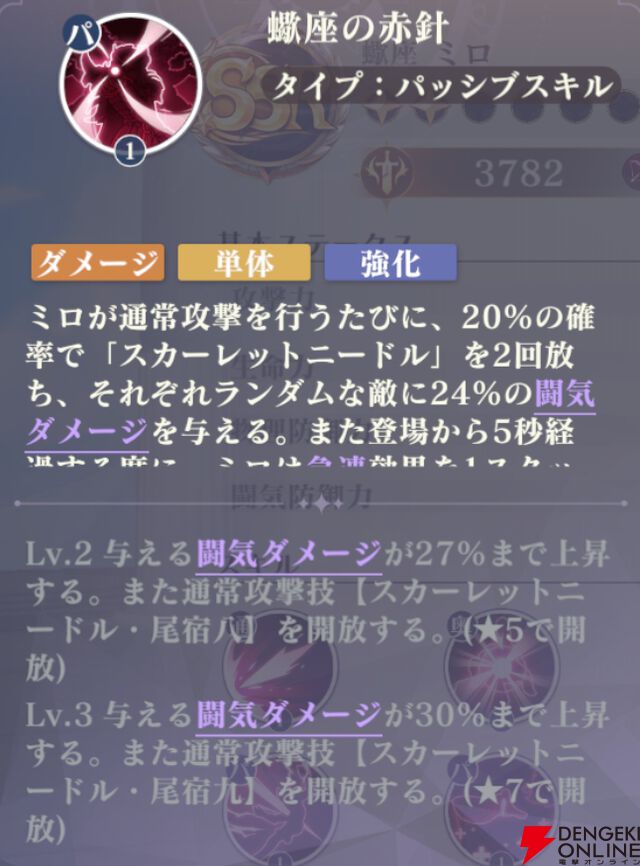Open 闘気ダメージ link in Lv.3 description
Viewport: 640px width, 866px height.
288,715
